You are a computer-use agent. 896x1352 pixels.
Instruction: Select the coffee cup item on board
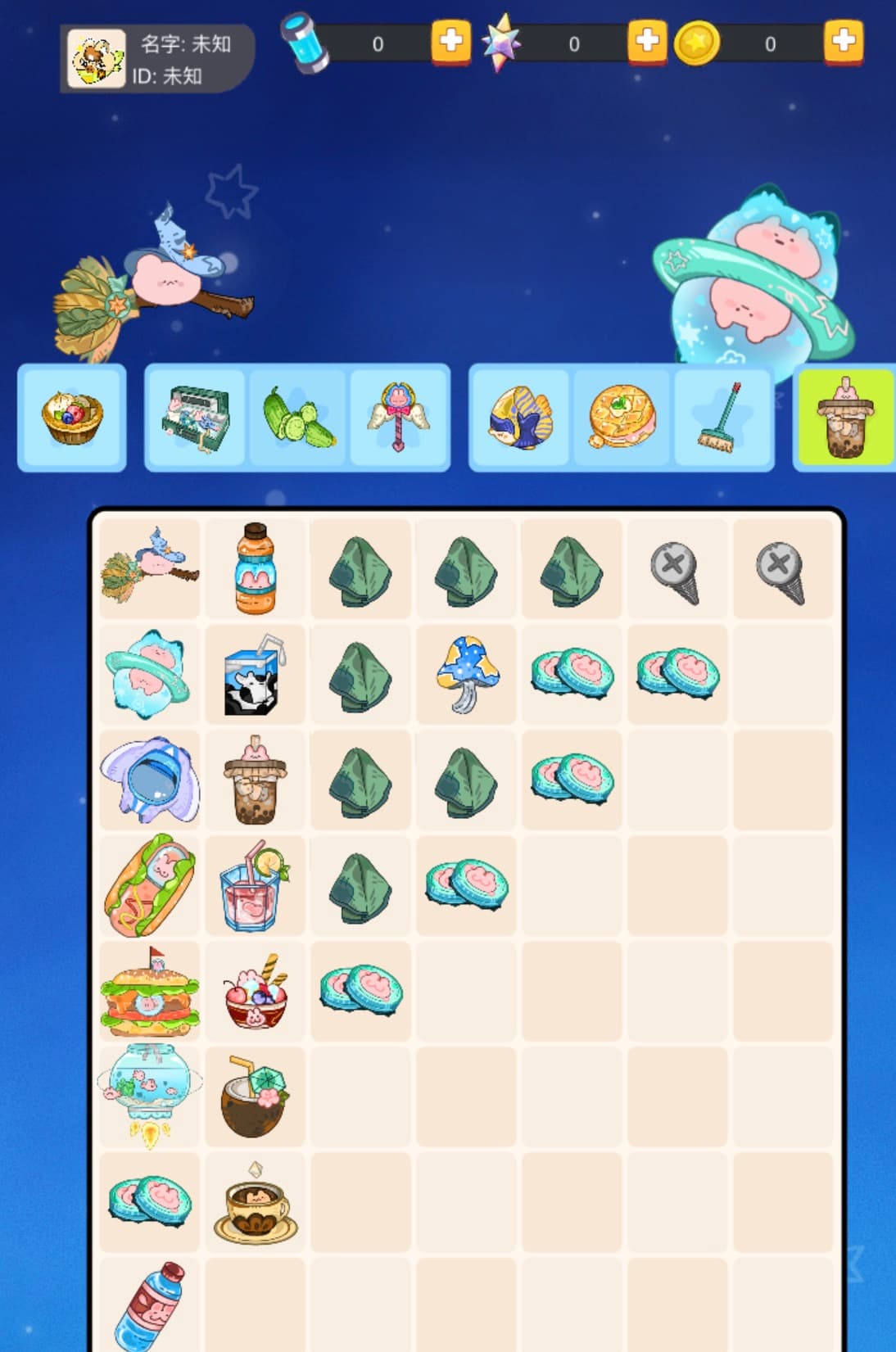255,1202
